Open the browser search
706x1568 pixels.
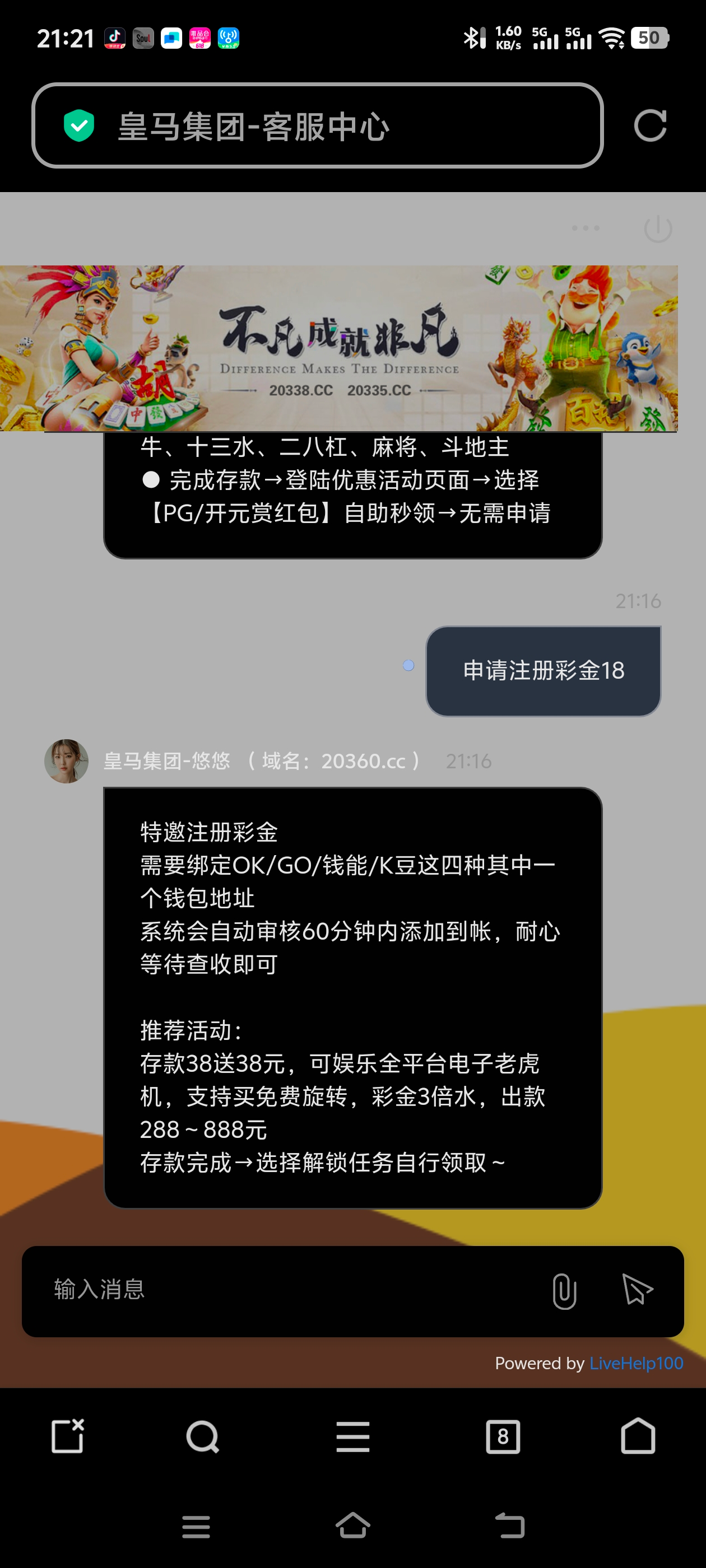202,1436
